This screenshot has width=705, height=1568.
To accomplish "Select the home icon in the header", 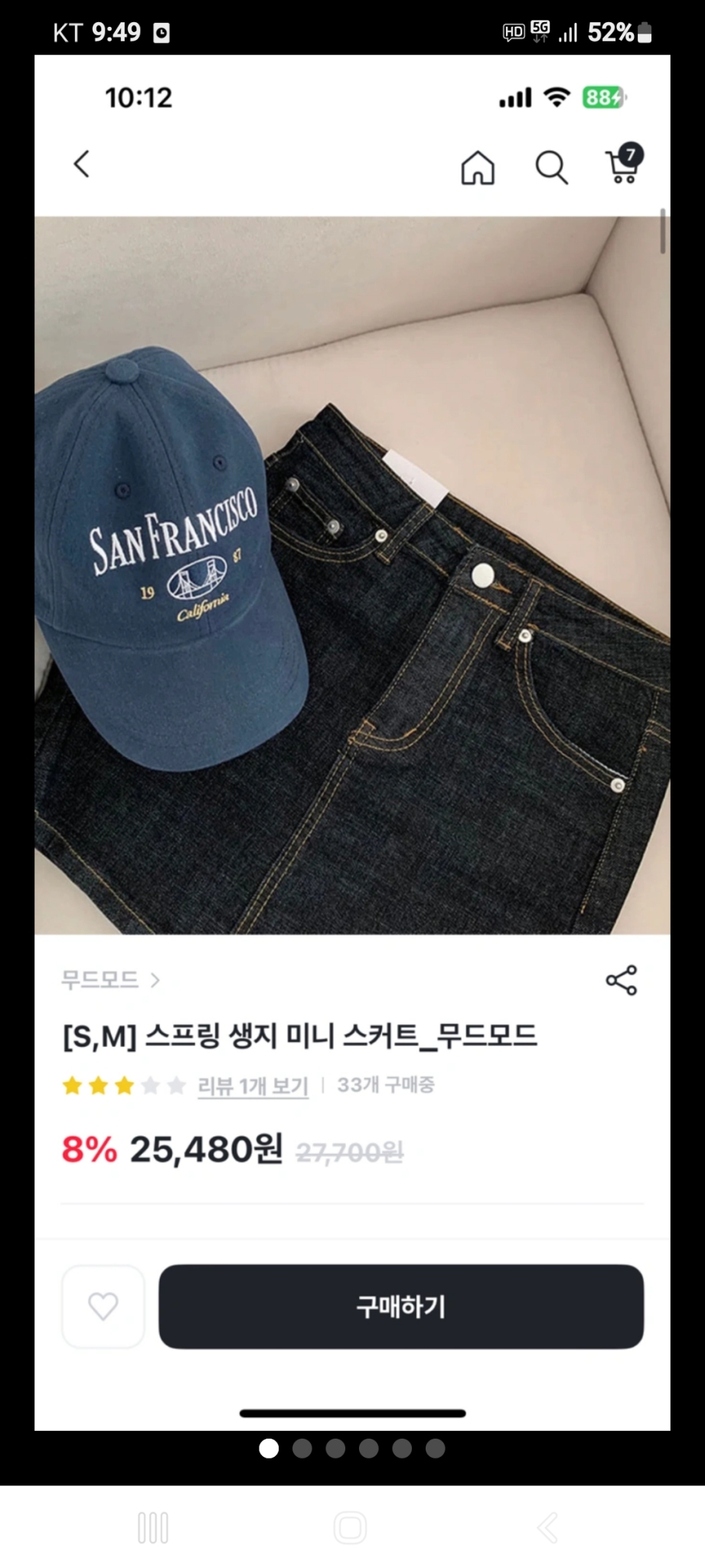I will pyautogui.click(x=478, y=167).
